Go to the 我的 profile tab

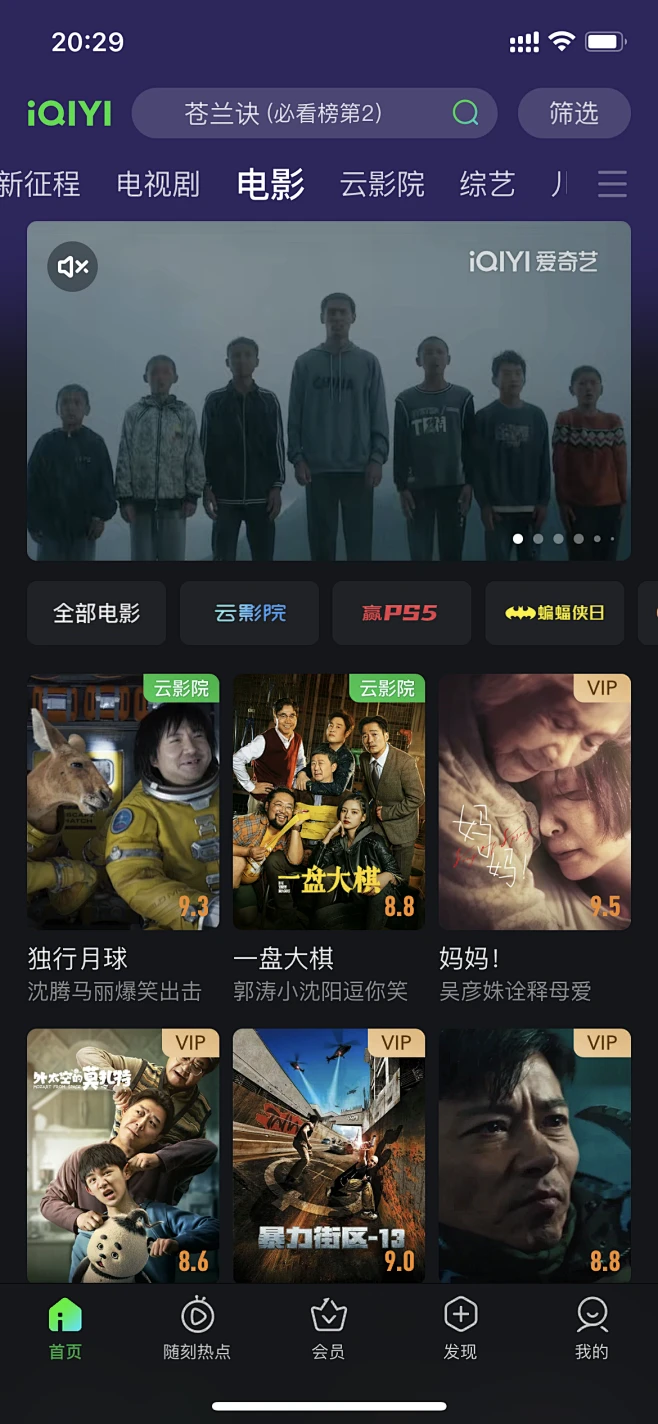point(592,1329)
